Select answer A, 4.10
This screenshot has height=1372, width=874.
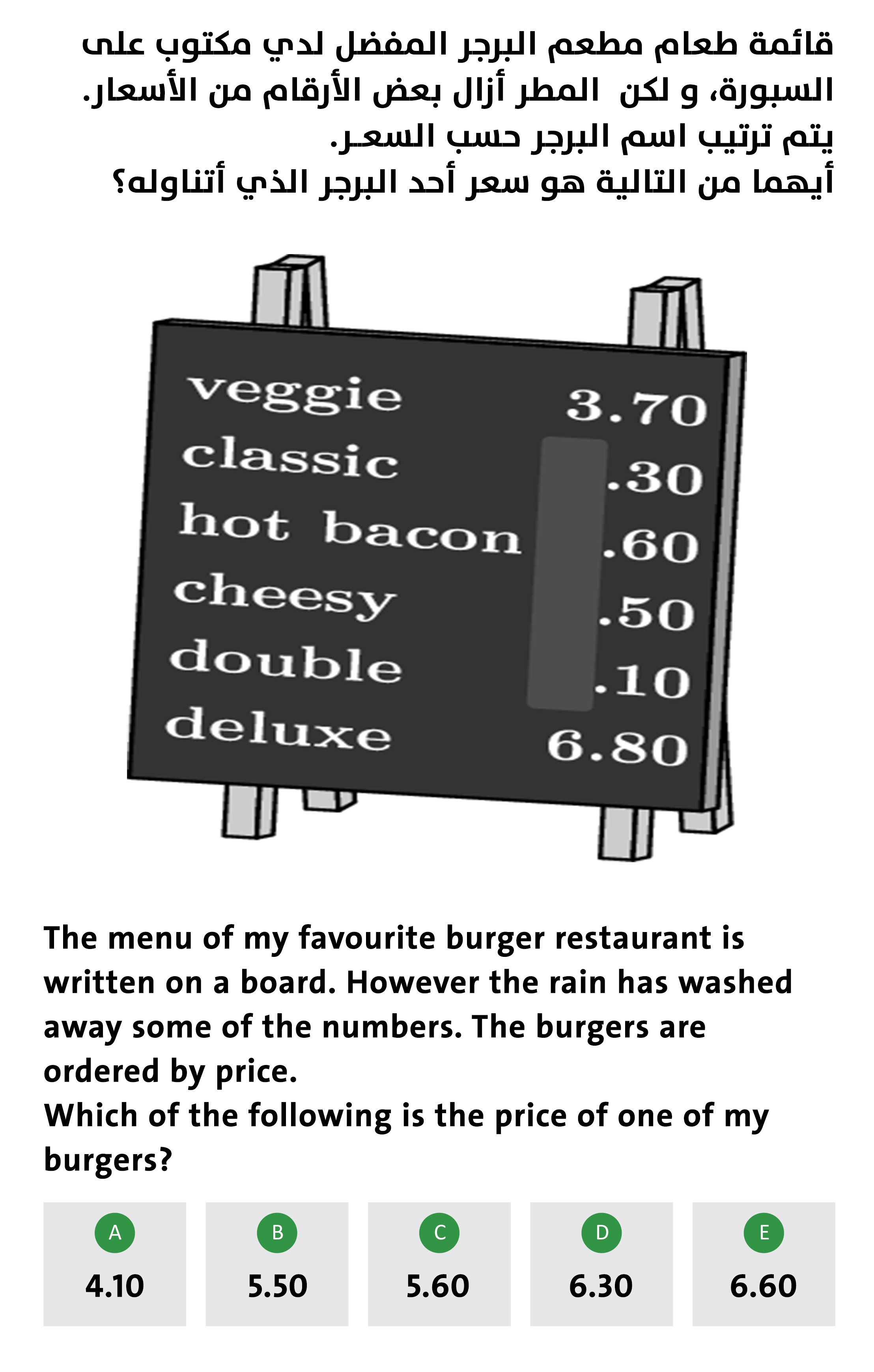[x=114, y=1264]
